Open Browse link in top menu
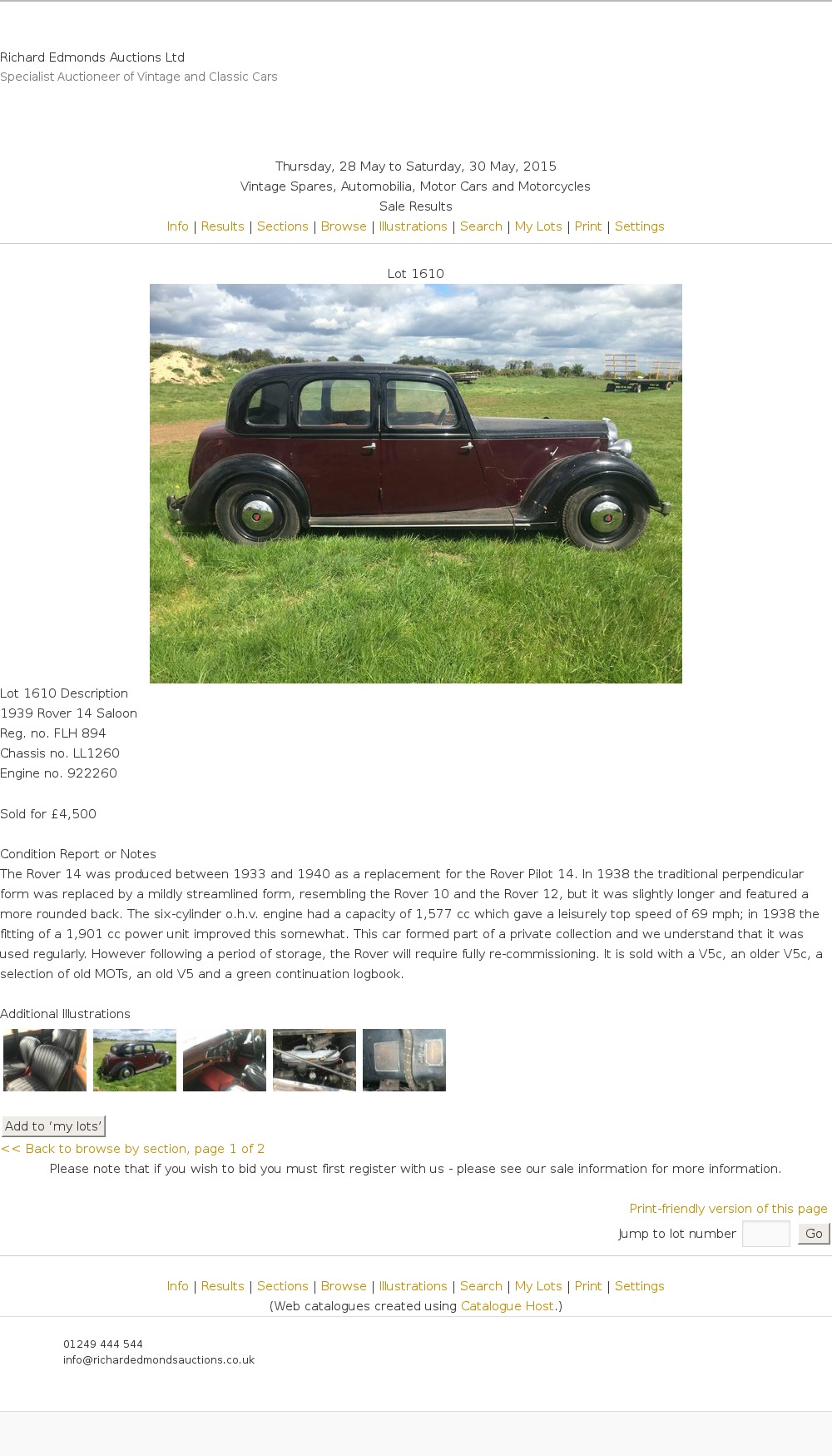832x1456 pixels. tap(344, 226)
